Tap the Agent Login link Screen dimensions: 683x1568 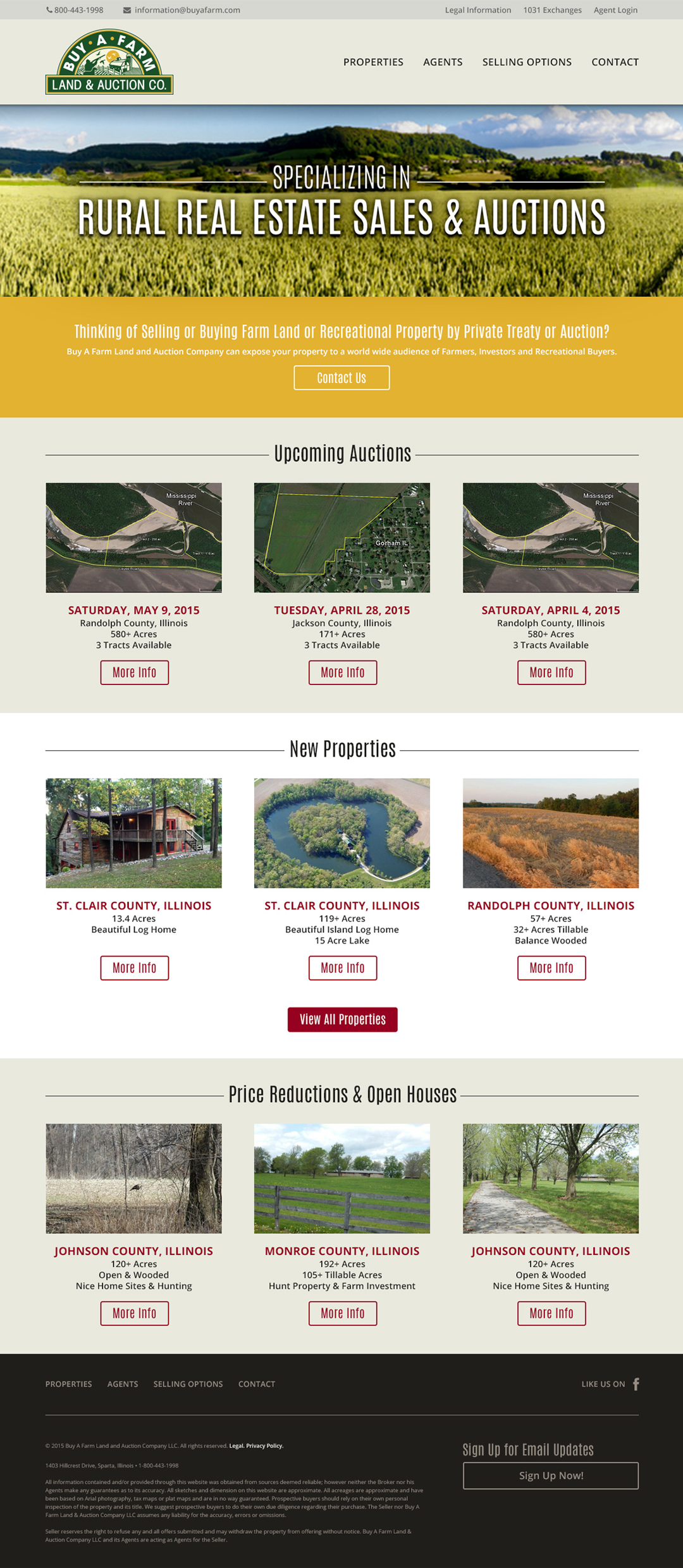coord(615,10)
